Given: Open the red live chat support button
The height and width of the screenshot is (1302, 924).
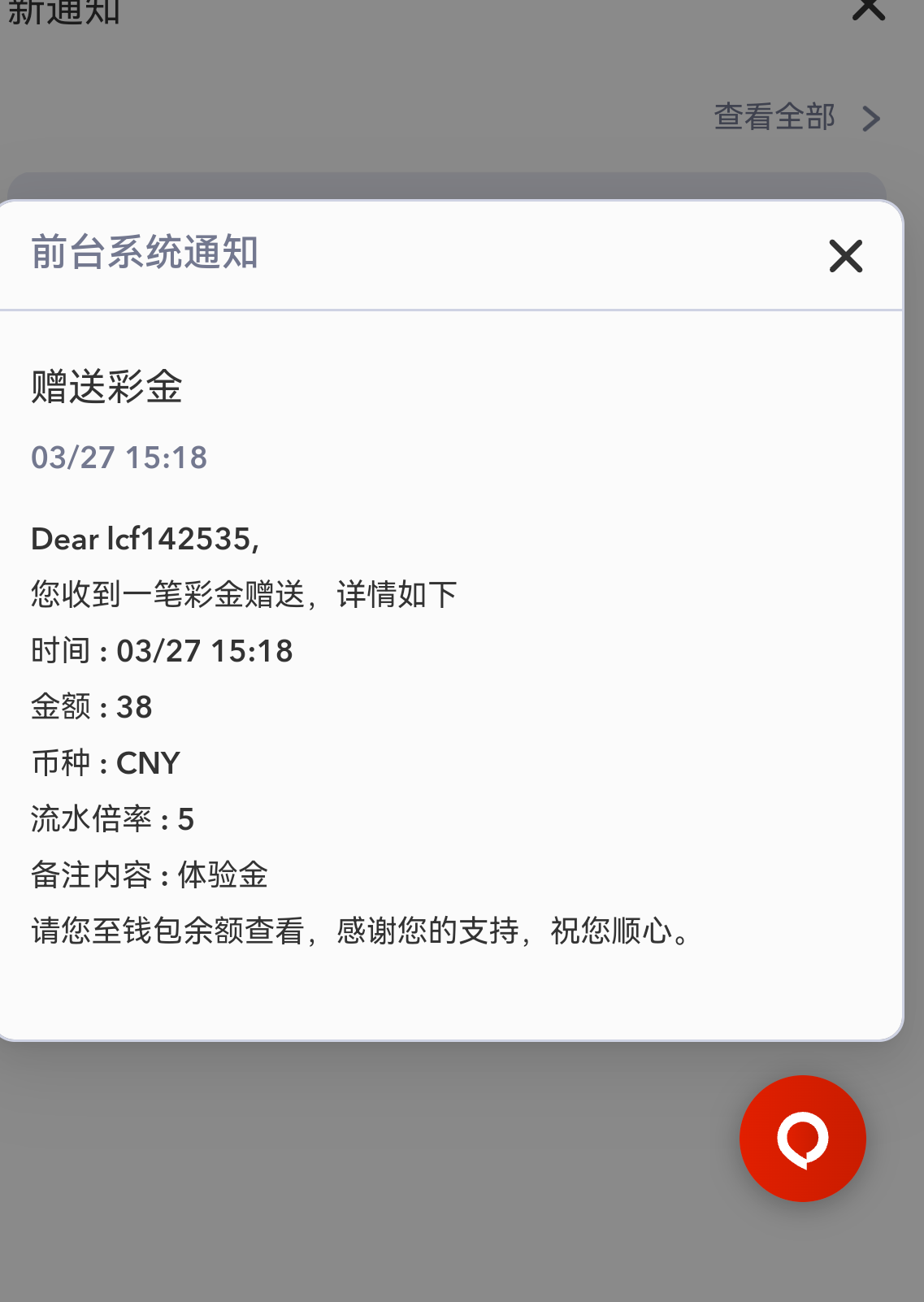Looking at the screenshot, I should tap(802, 1138).
